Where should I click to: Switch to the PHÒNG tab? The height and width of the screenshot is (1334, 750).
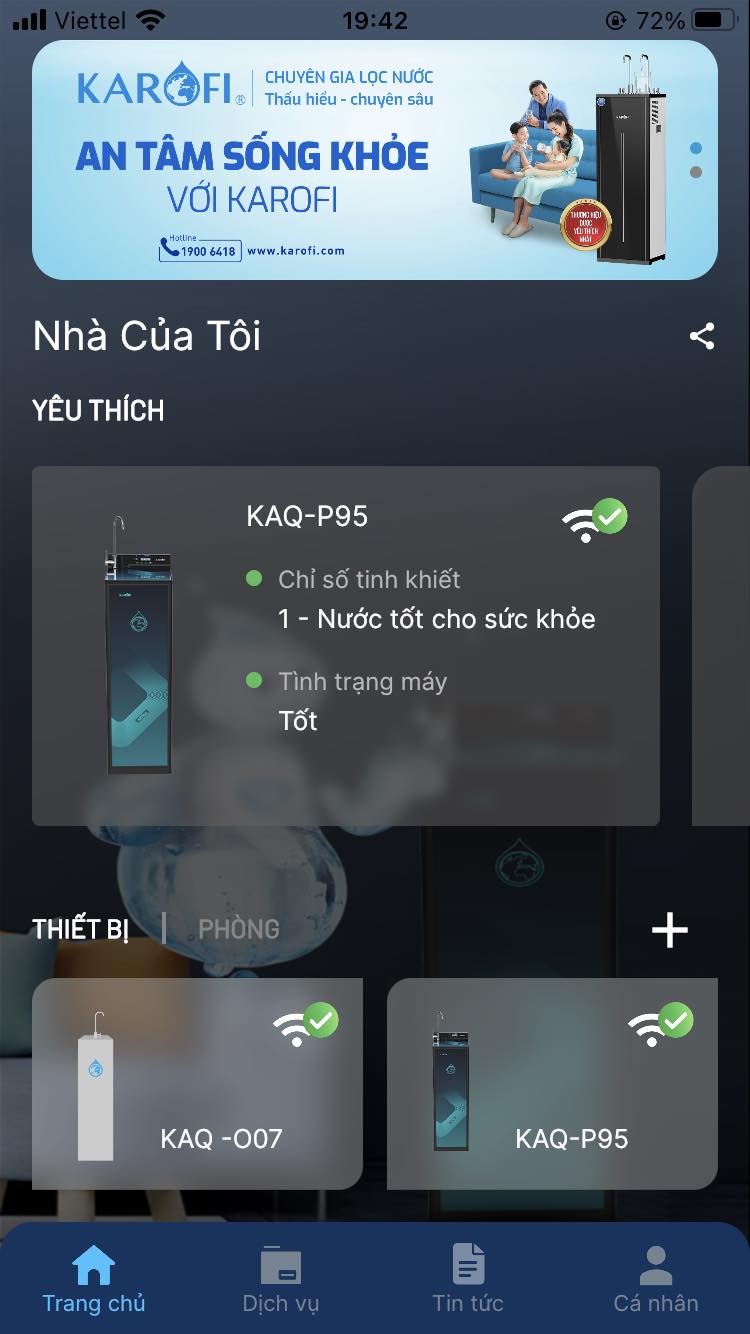tap(239, 929)
